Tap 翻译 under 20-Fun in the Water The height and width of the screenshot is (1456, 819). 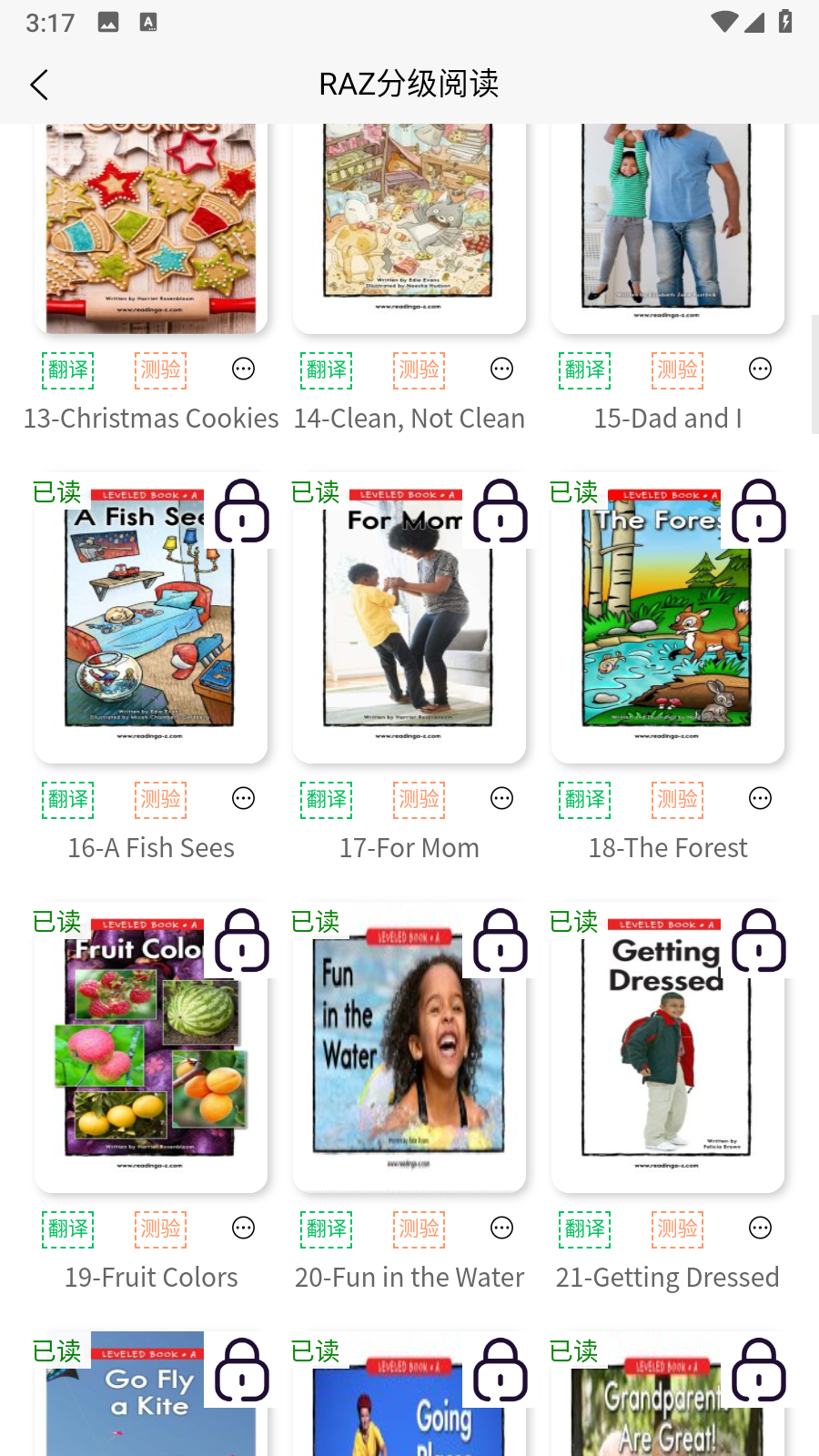pyautogui.click(x=327, y=1228)
